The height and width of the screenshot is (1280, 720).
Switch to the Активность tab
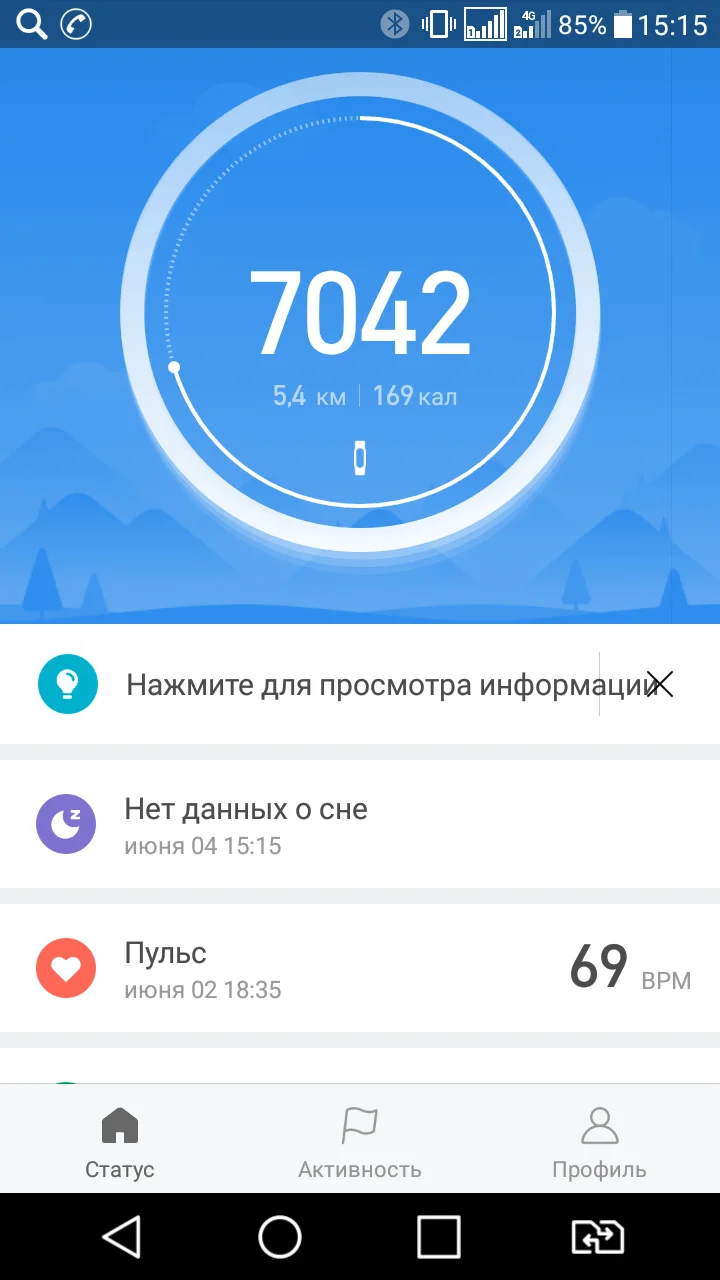pyautogui.click(x=360, y=1140)
